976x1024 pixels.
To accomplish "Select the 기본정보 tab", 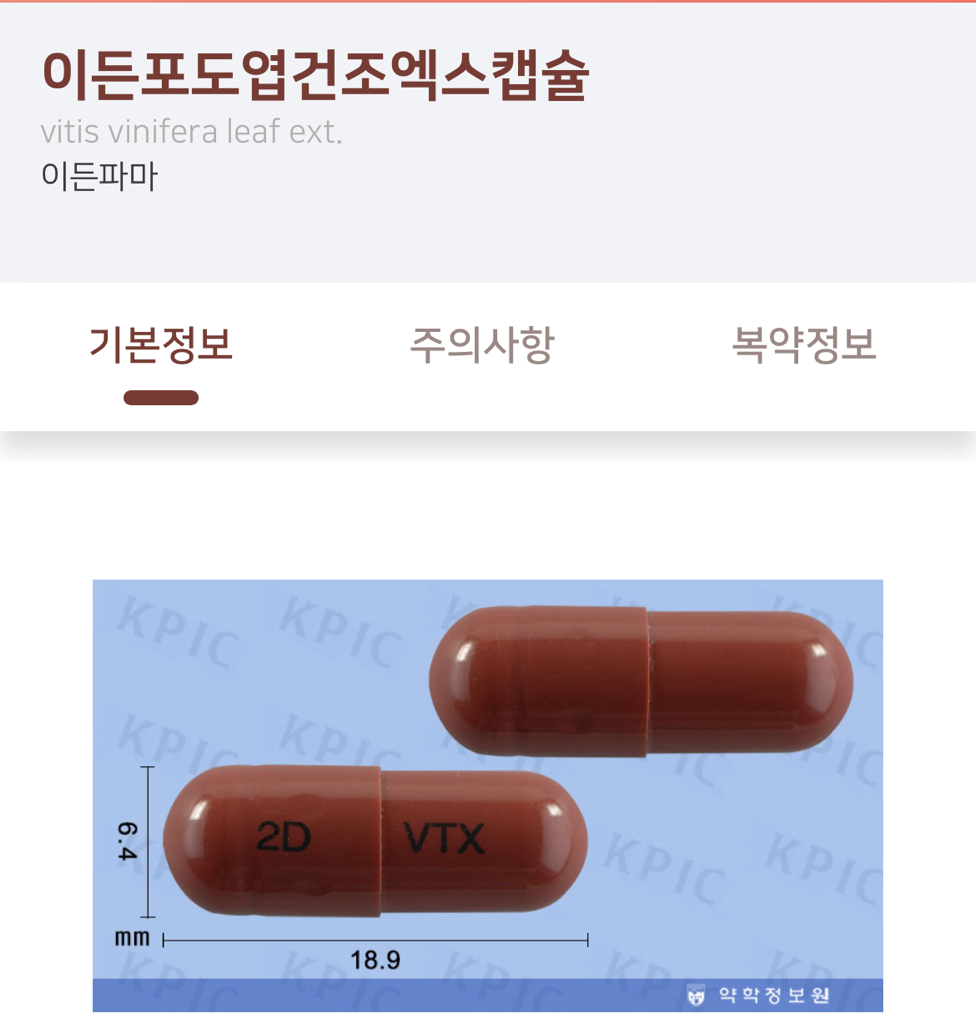I will 161,346.
